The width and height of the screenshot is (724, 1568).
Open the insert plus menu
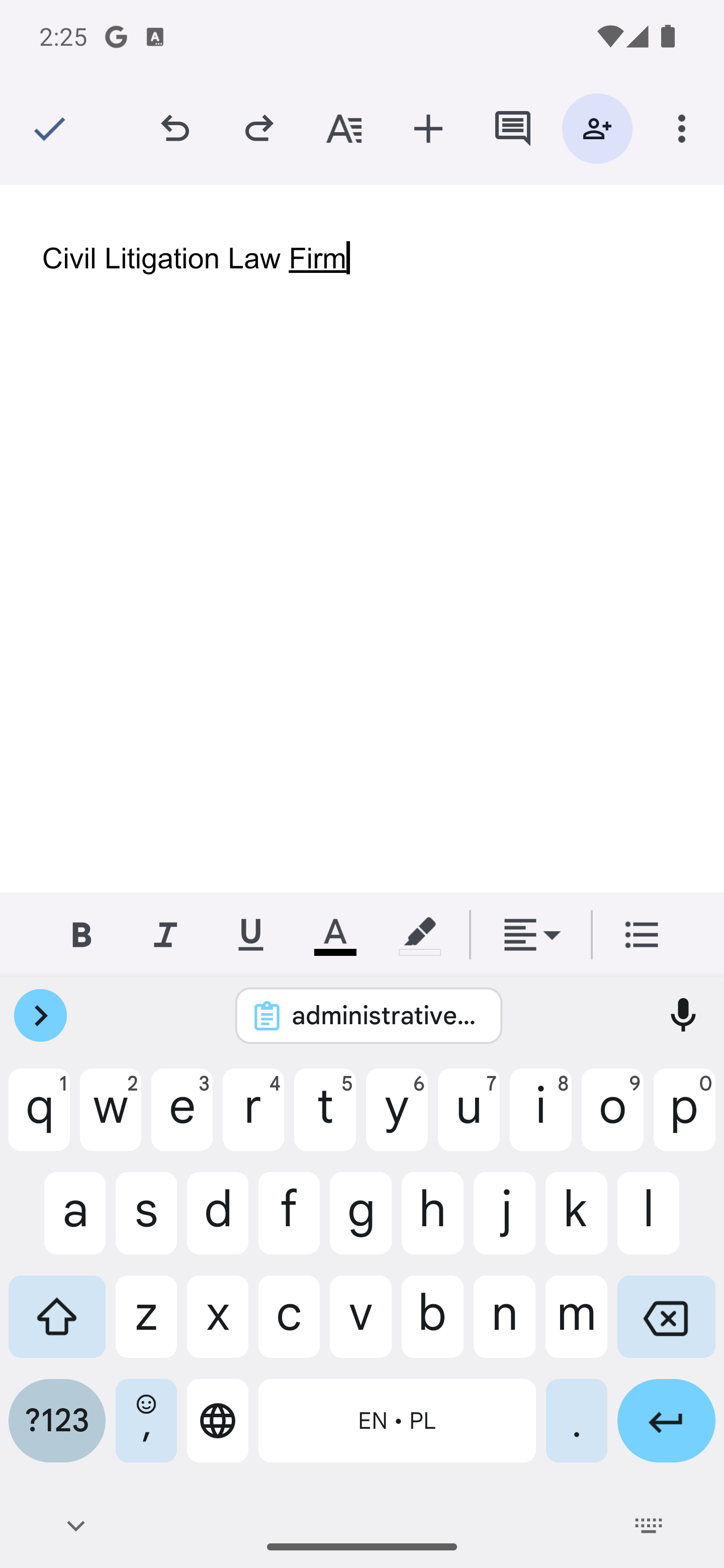point(428,129)
